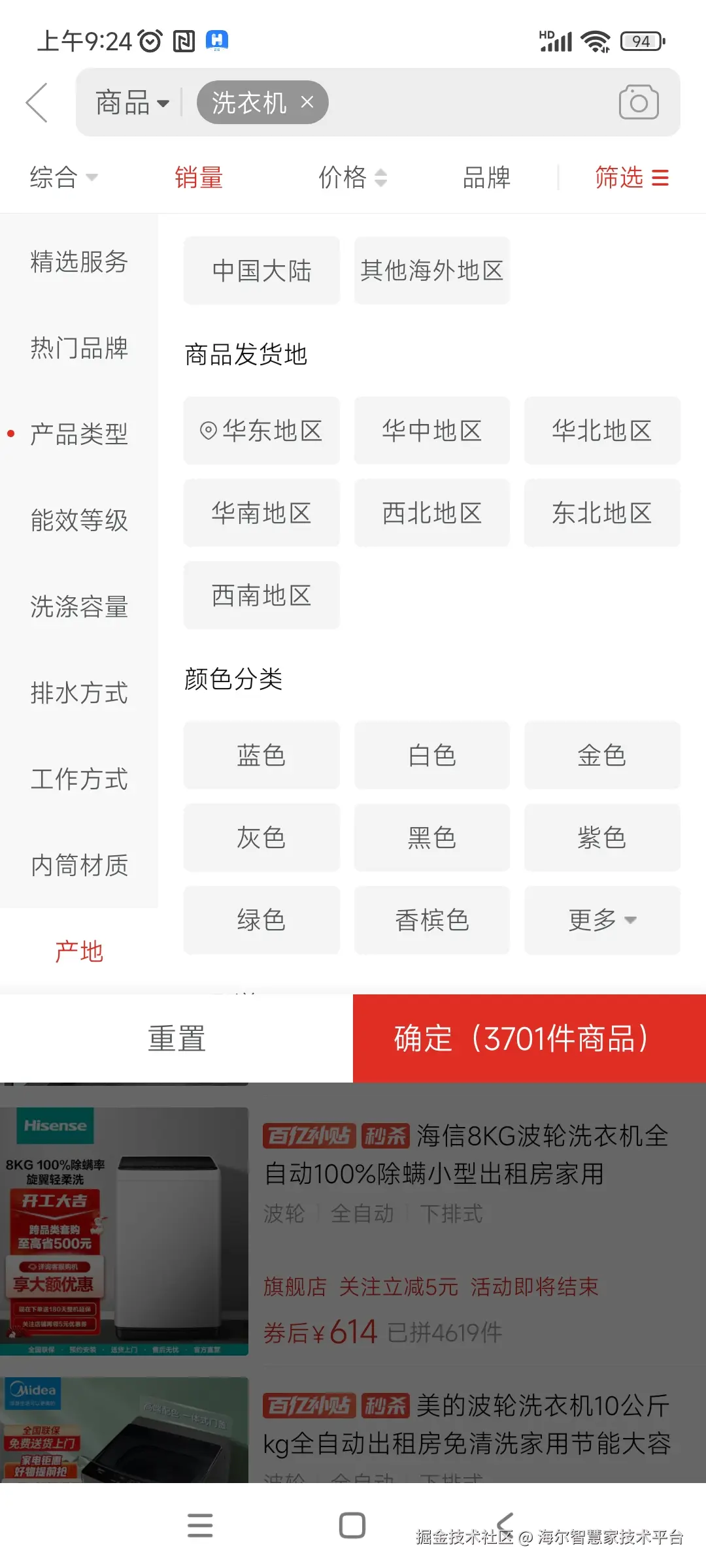Choose the 华南地区 shipping chip
The height and width of the screenshot is (1568, 706).
point(261,513)
